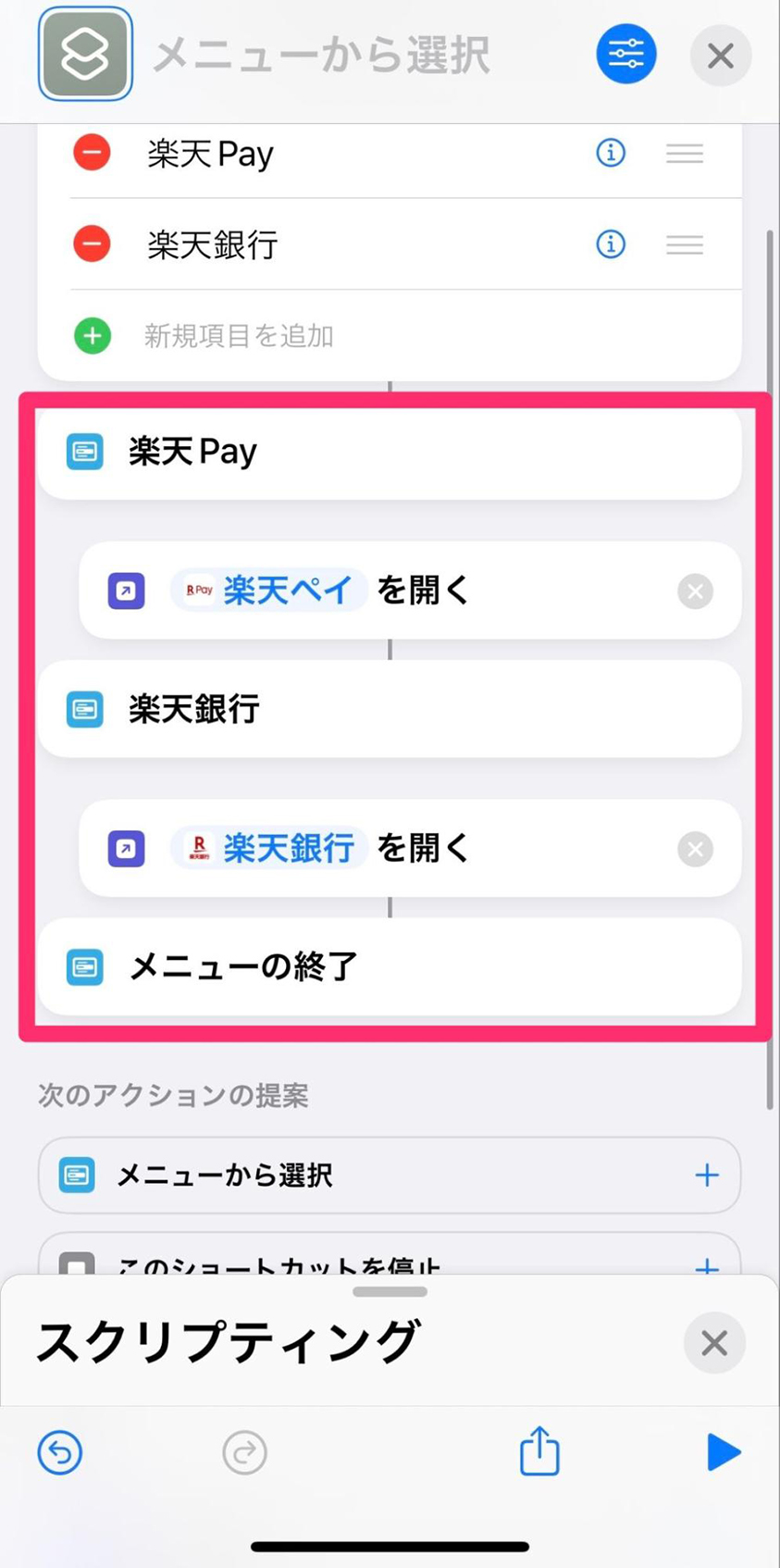Remove the 楽天 Pay menu item

coord(92,153)
